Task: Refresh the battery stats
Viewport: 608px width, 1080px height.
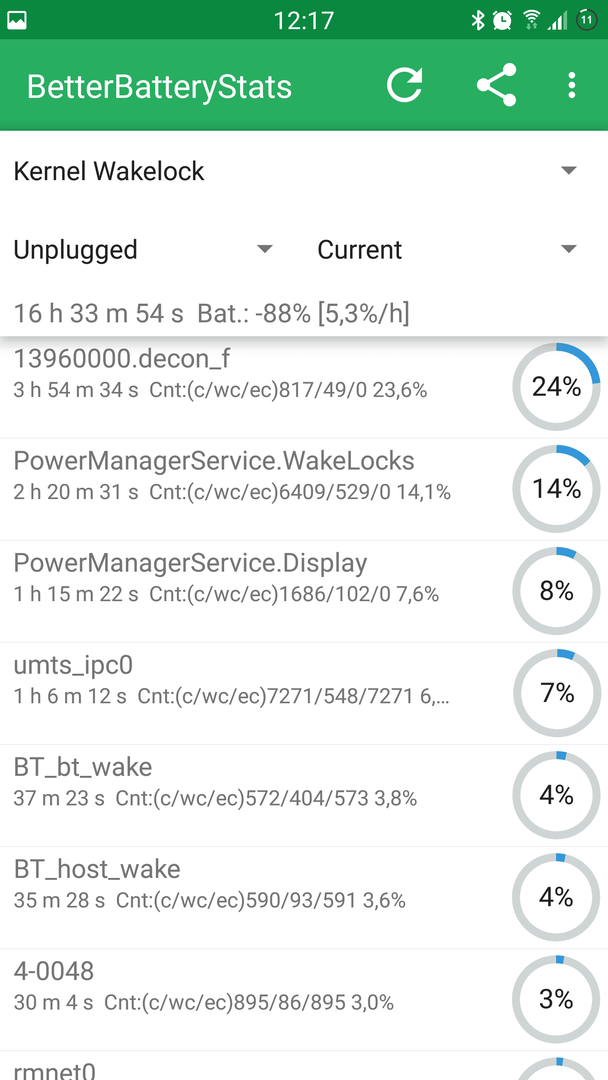Action: (x=404, y=85)
